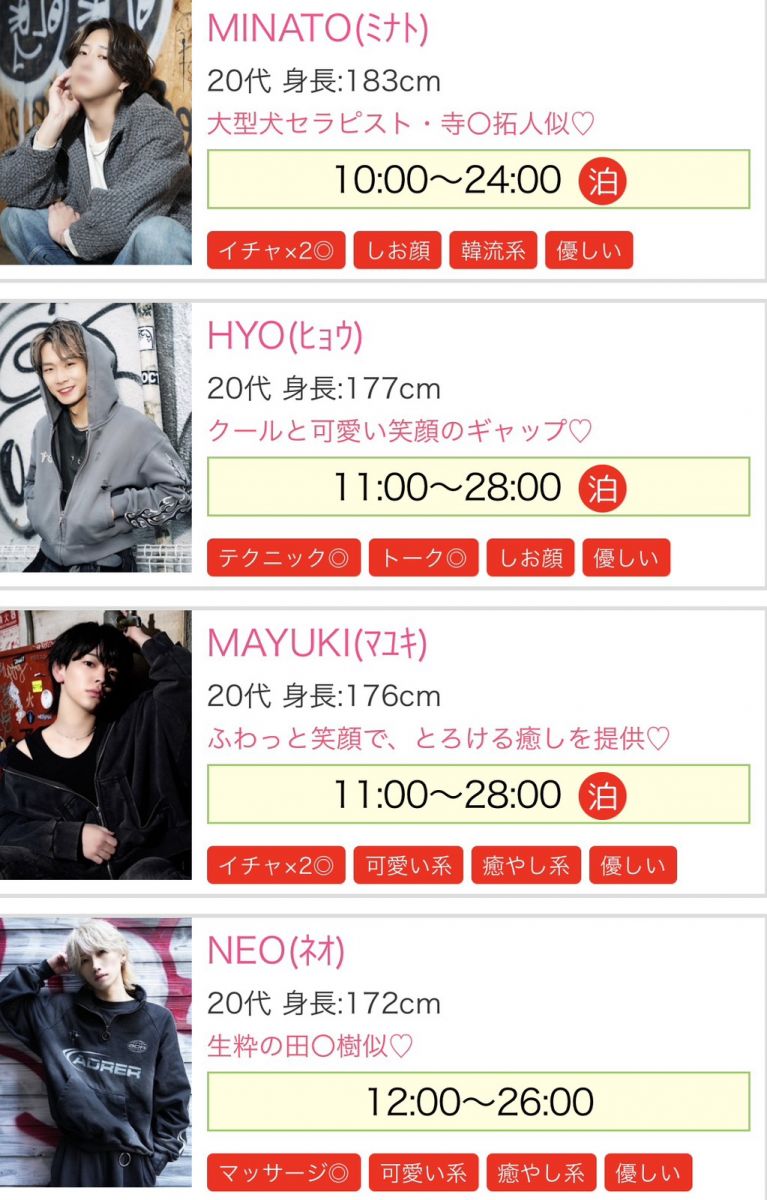The image size is (767, 1200).
Task: Open the NEO(ネオ) name link
Action: pyautogui.click(x=275, y=951)
